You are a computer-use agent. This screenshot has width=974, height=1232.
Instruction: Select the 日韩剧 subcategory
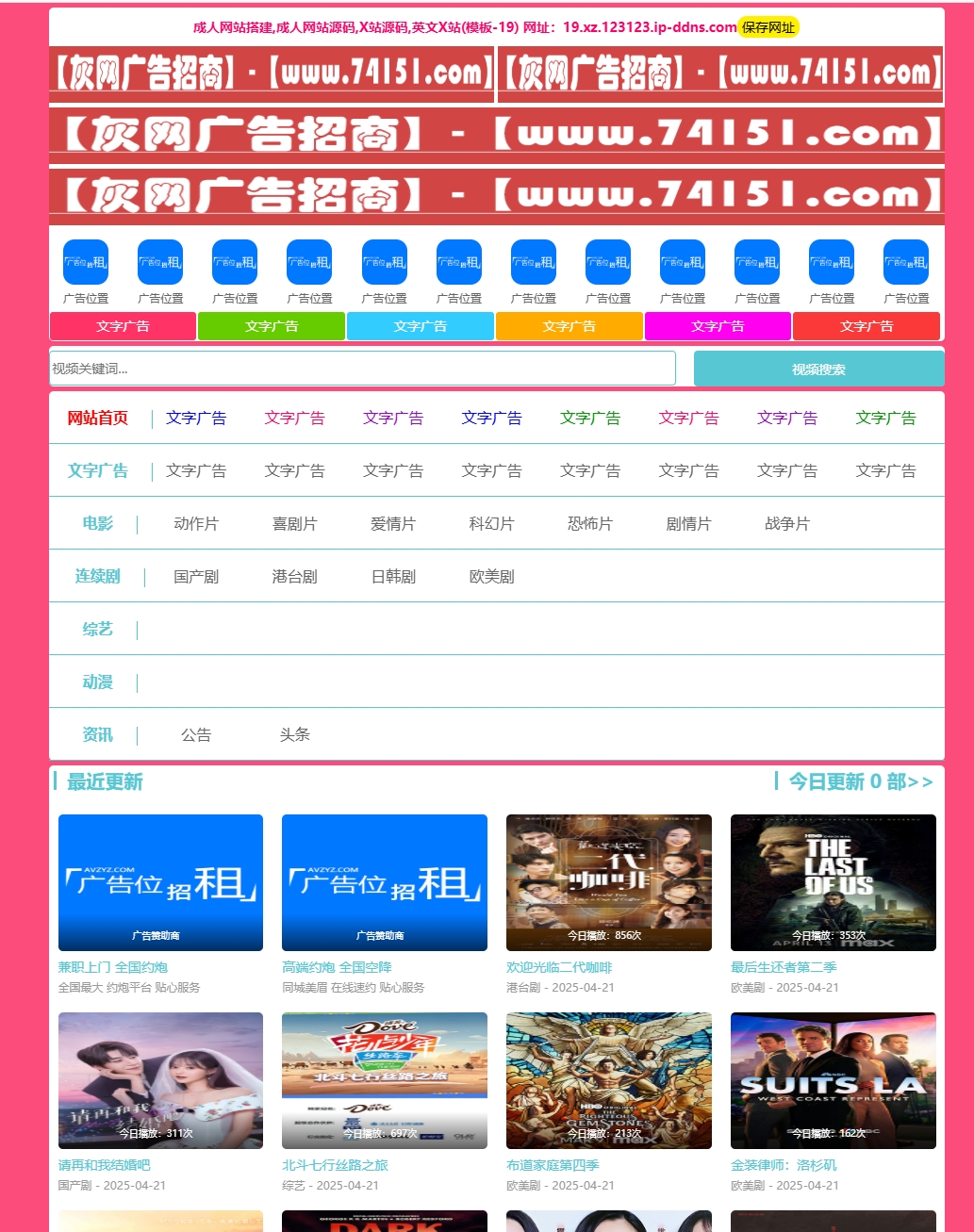click(x=393, y=576)
